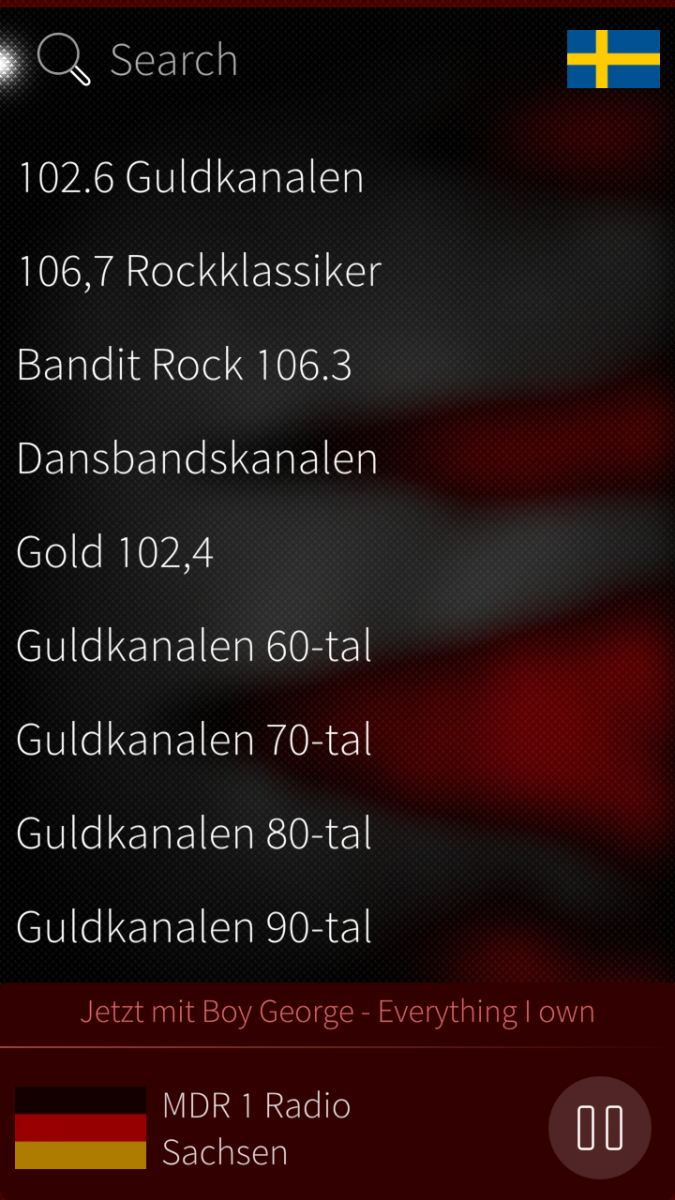Open the MDR 1 Radio Sachsen player
Viewport: 675px width, 1200px height.
click(256, 1128)
